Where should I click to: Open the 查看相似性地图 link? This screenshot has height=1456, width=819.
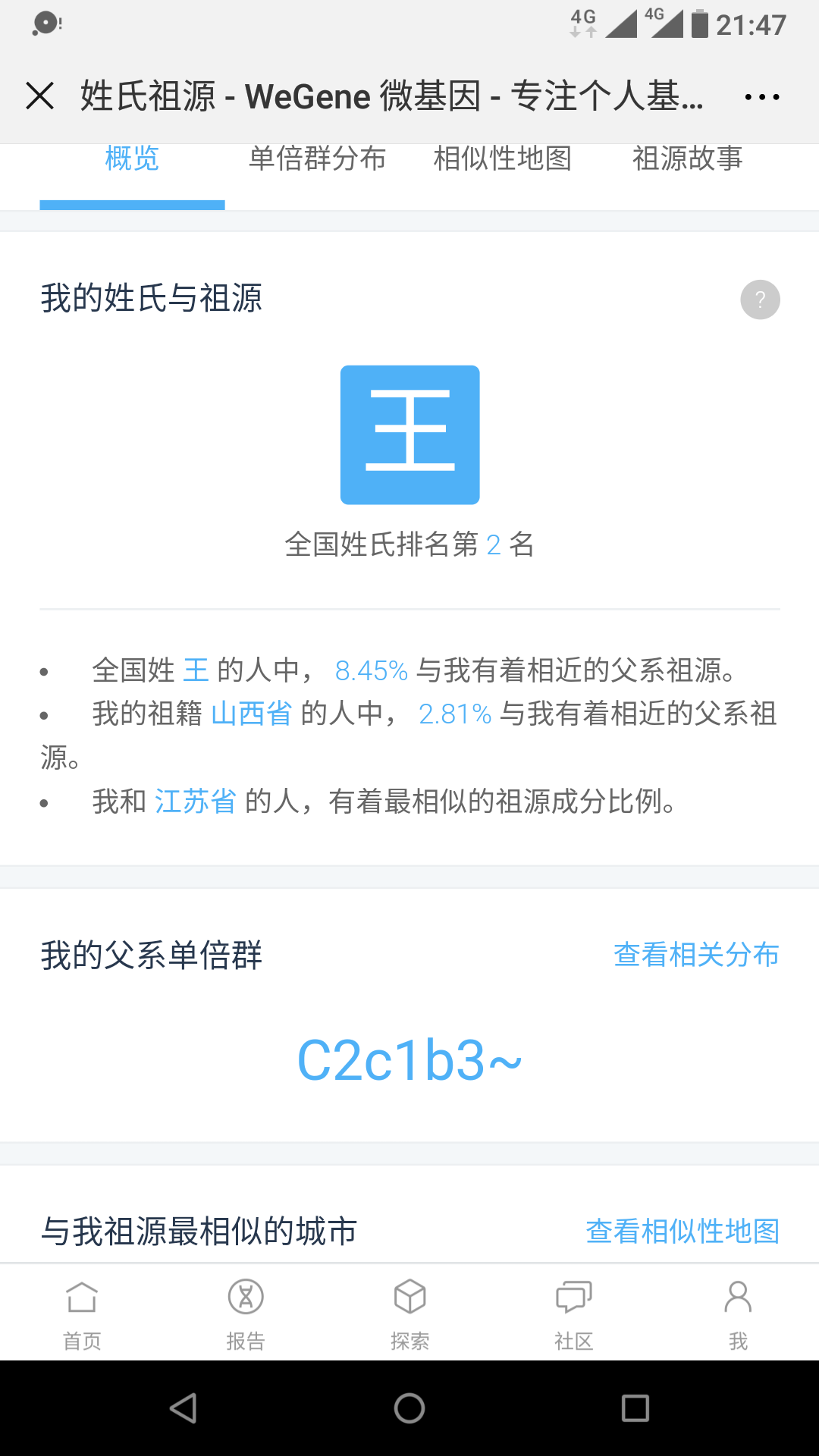682,1231
